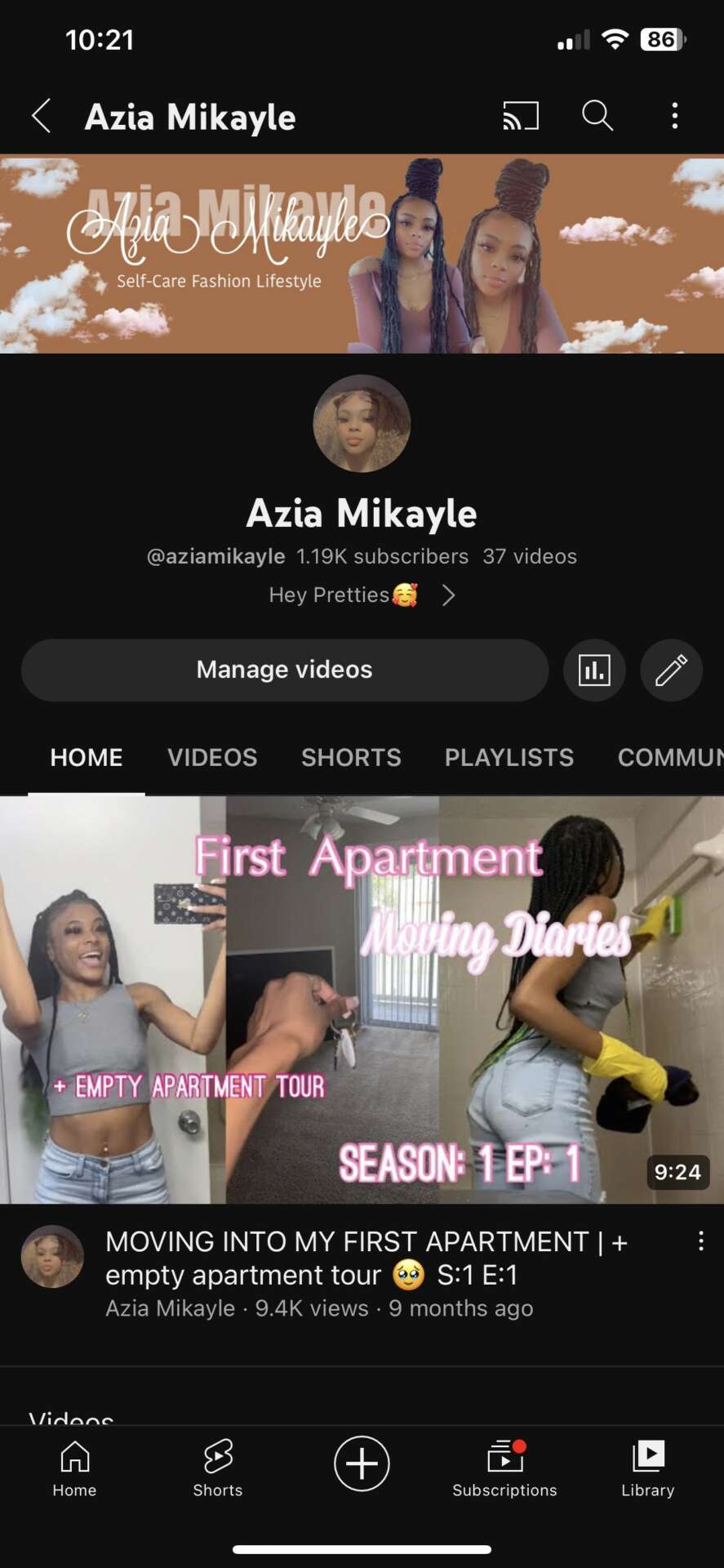Go to Home in bottom navigation
The image size is (724, 1568).
pos(74,1468)
